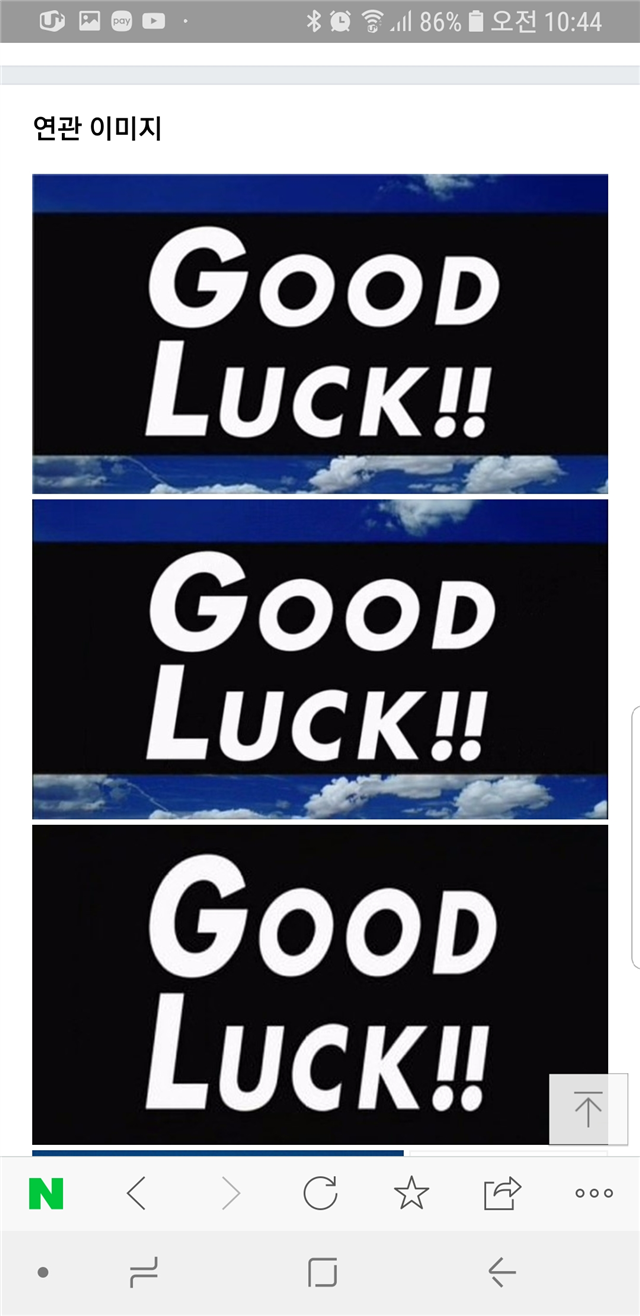Image resolution: width=640 pixels, height=1316 pixels.
Task: Open the three-dot more menu
Action: [x=594, y=1193]
